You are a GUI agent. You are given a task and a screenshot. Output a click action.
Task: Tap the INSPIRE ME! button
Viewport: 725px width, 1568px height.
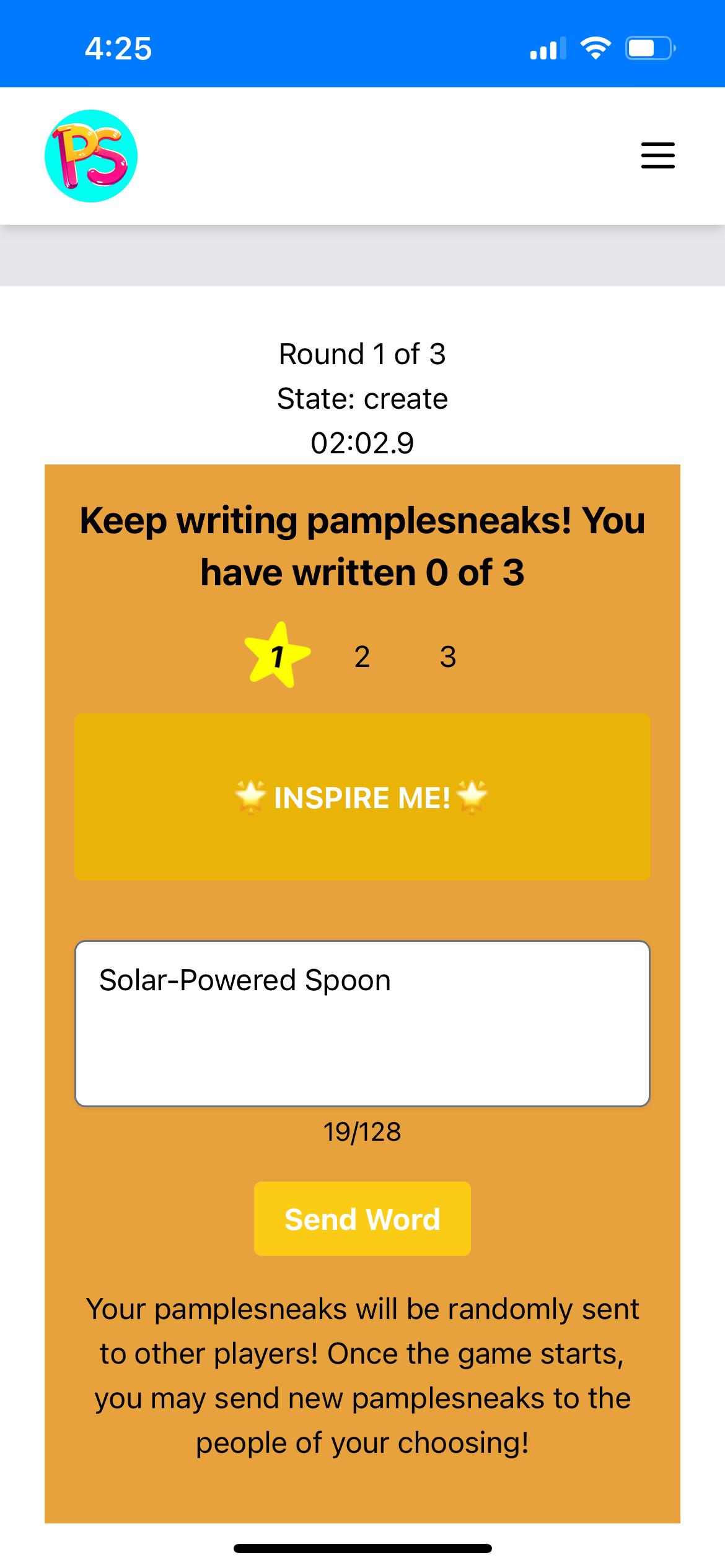(362, 796)
